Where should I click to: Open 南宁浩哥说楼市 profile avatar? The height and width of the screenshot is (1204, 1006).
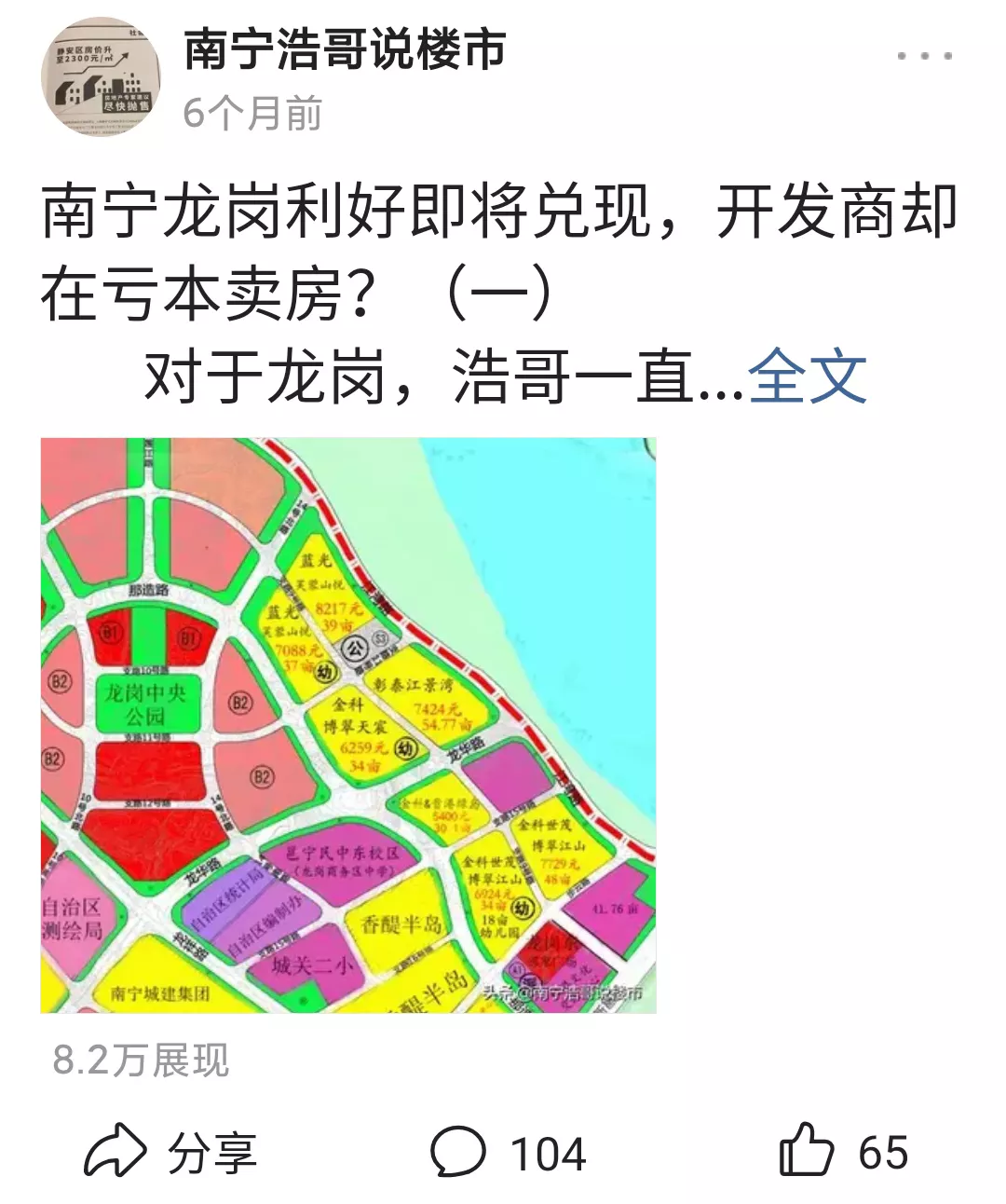tap(100, 77)
